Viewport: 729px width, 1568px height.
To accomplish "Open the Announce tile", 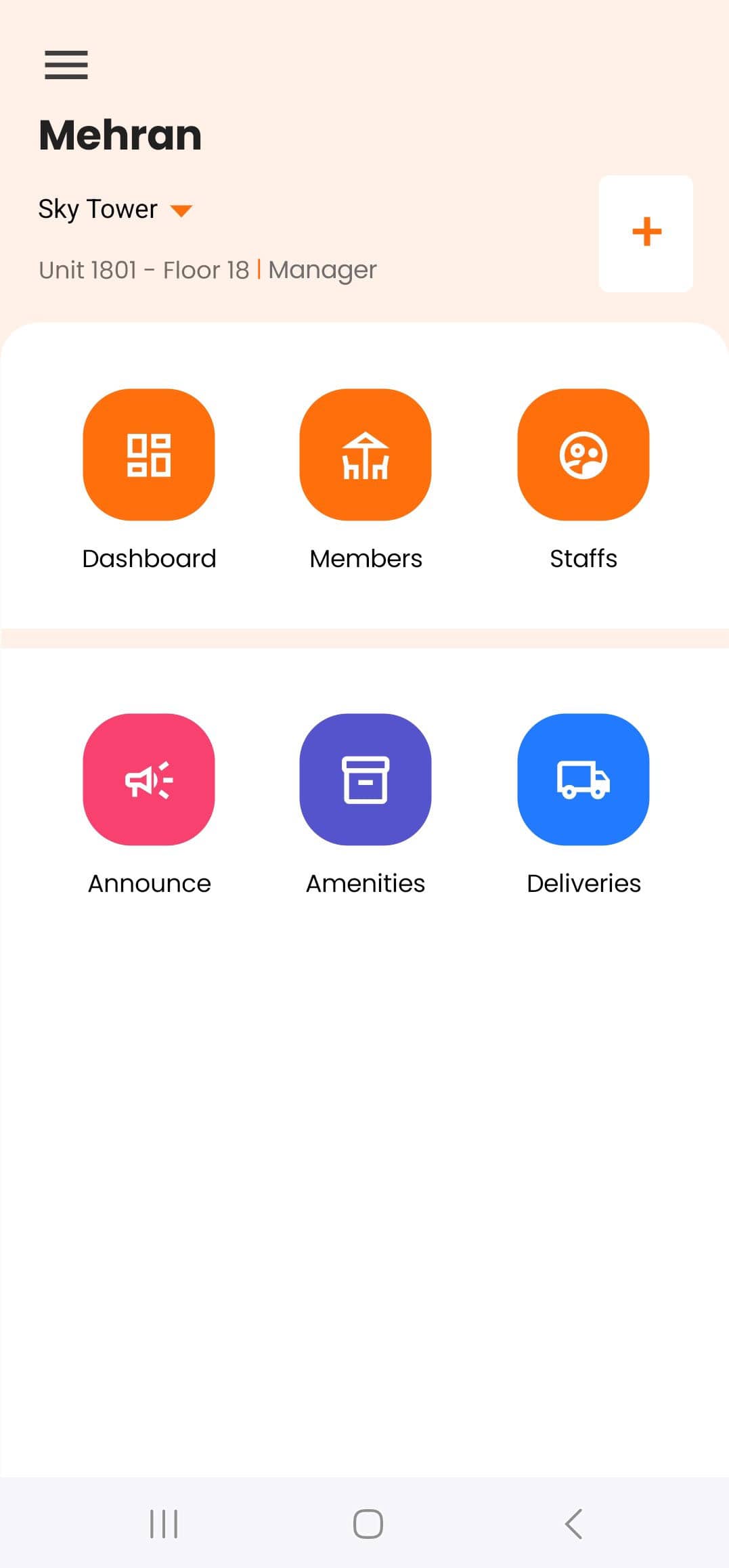I will point(149,780).
